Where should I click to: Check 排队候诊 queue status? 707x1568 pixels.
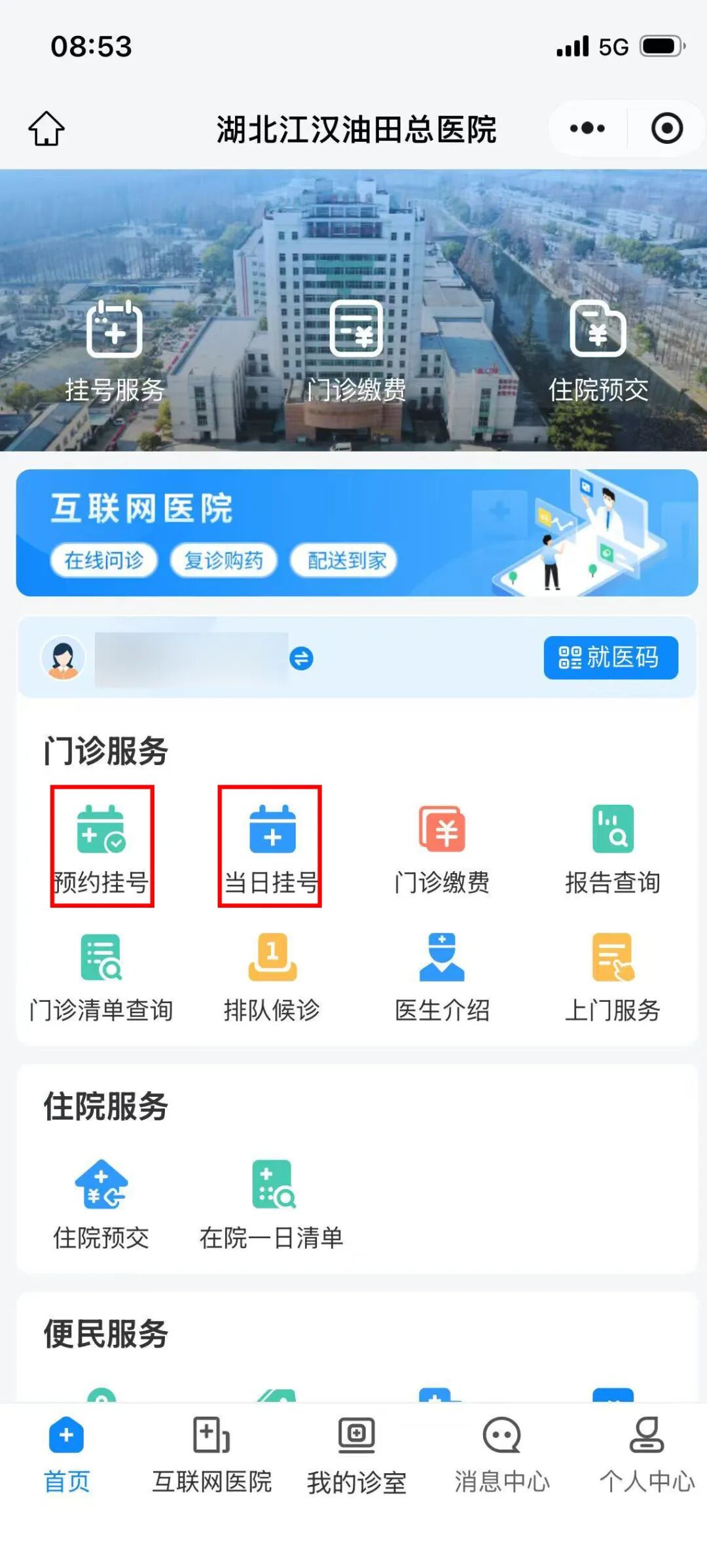pos(272,976)
